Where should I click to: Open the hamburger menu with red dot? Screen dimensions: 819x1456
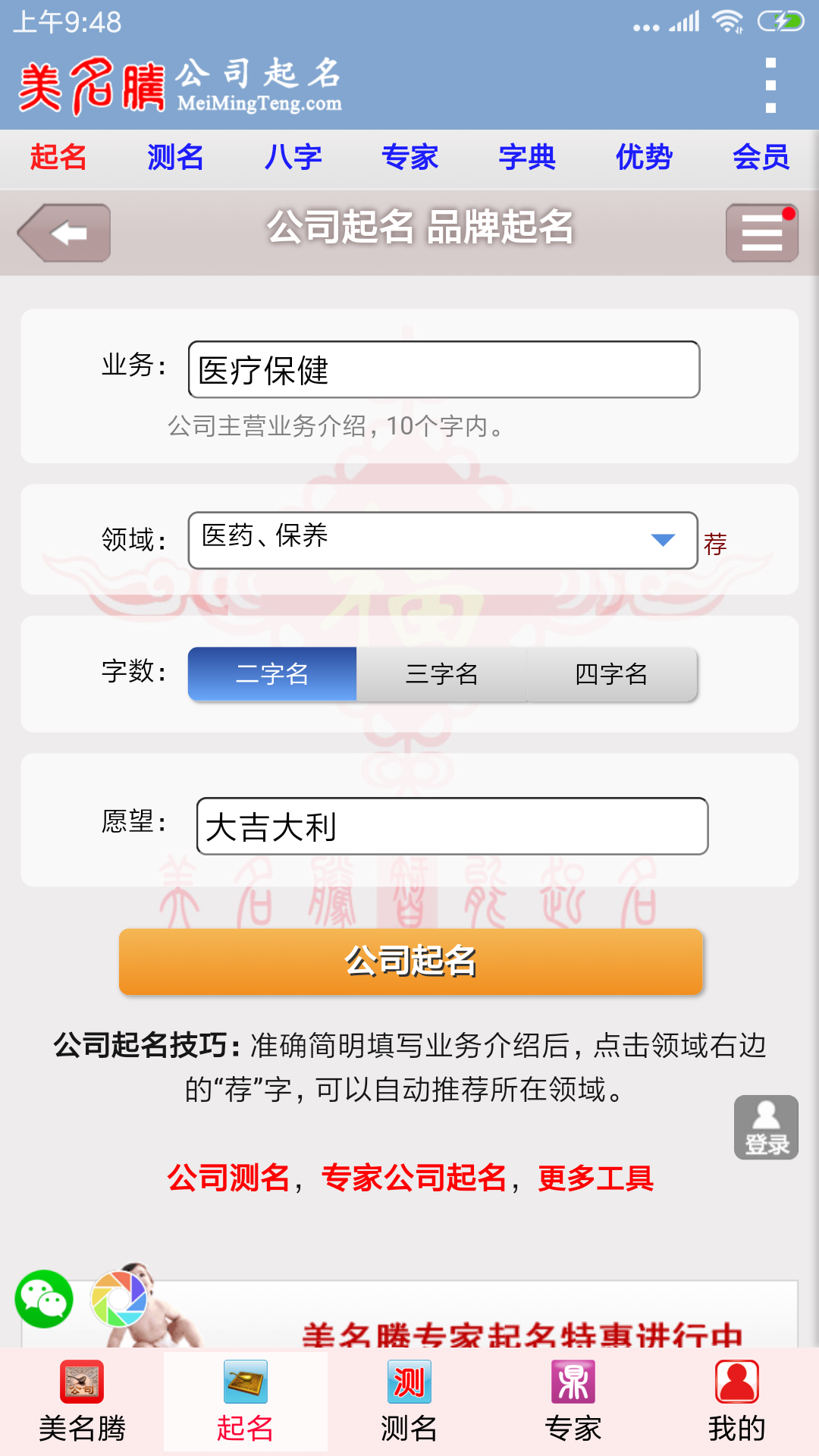761,233
